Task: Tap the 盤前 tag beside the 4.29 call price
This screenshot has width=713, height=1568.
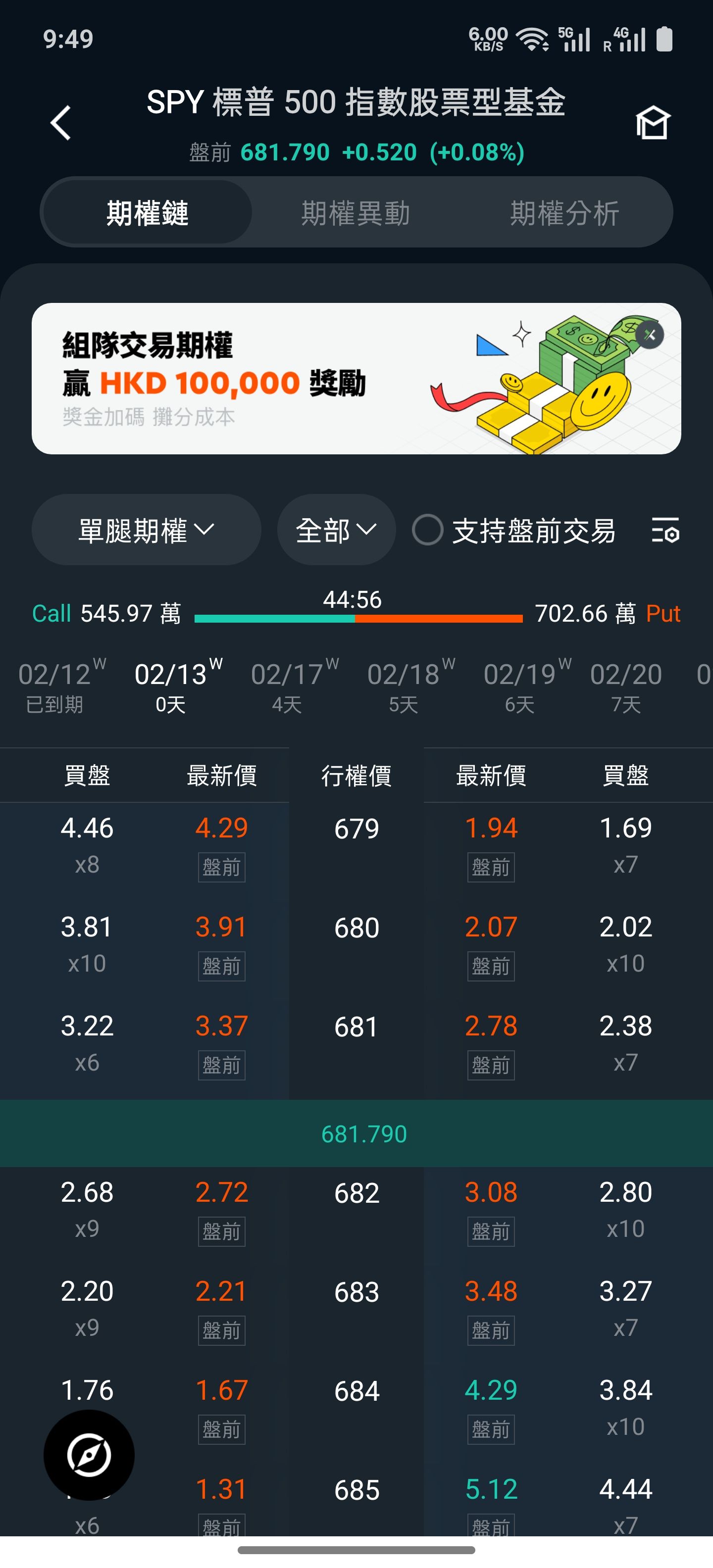Action: [x=222, y=867]
